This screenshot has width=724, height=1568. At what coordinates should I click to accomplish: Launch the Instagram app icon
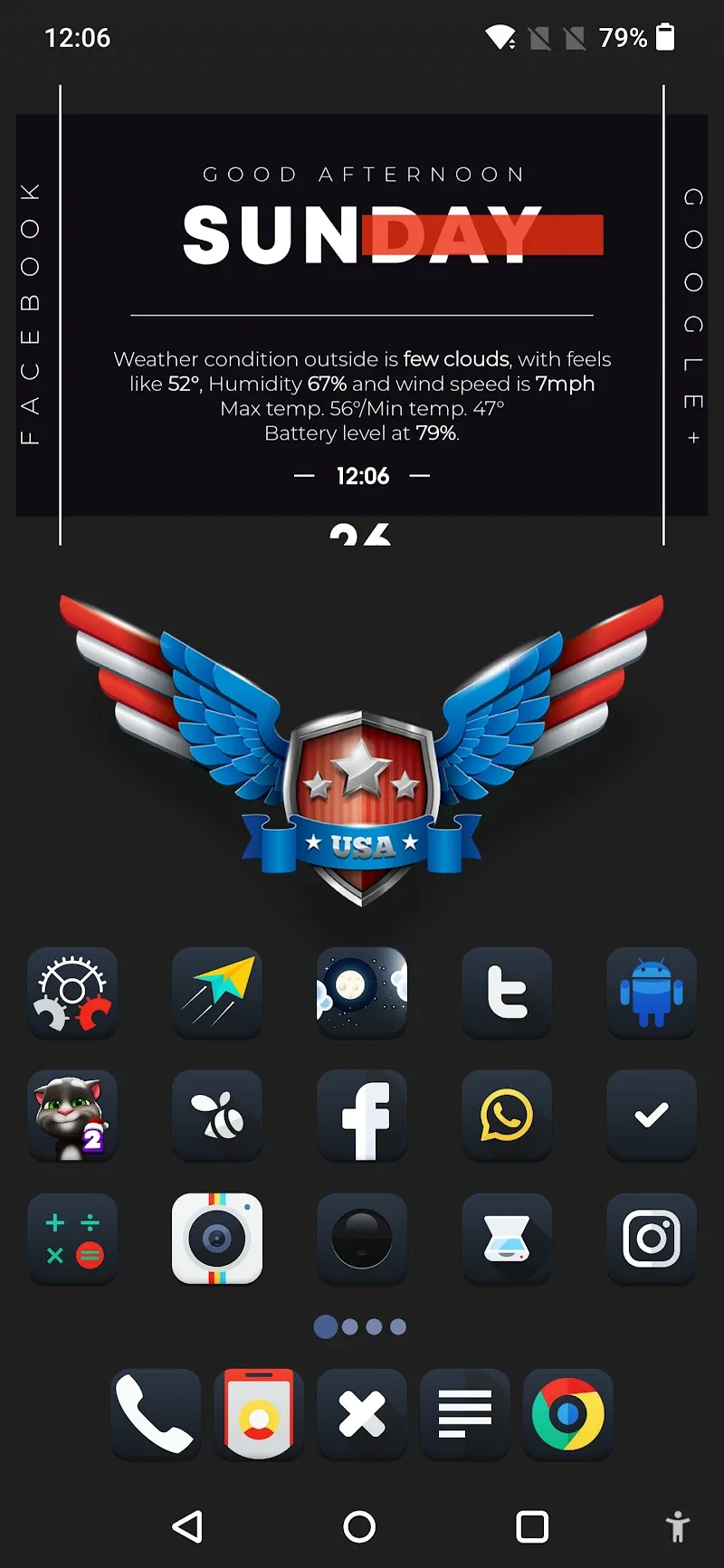652,1239
